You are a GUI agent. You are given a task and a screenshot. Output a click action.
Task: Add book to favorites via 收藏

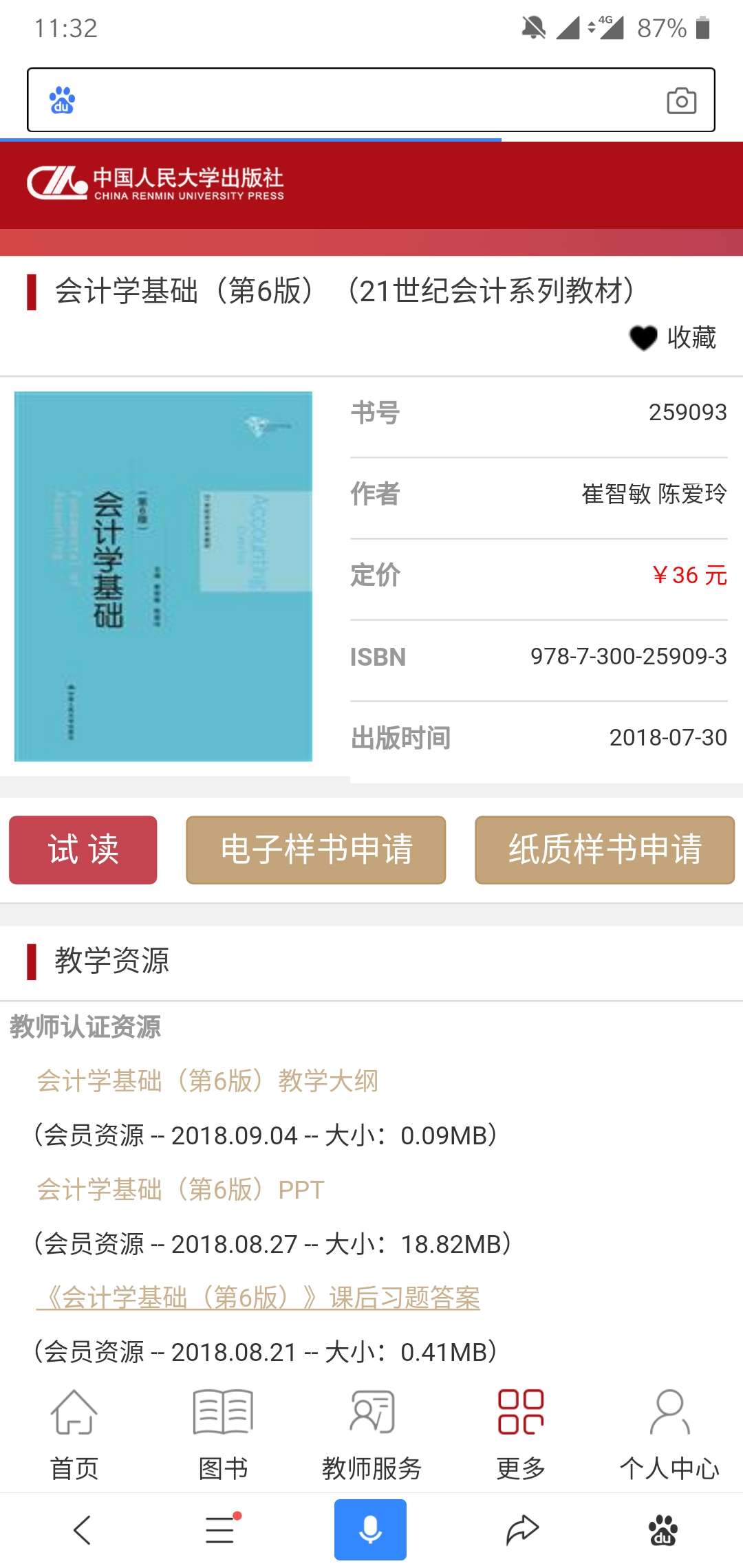tap(673, 338)
